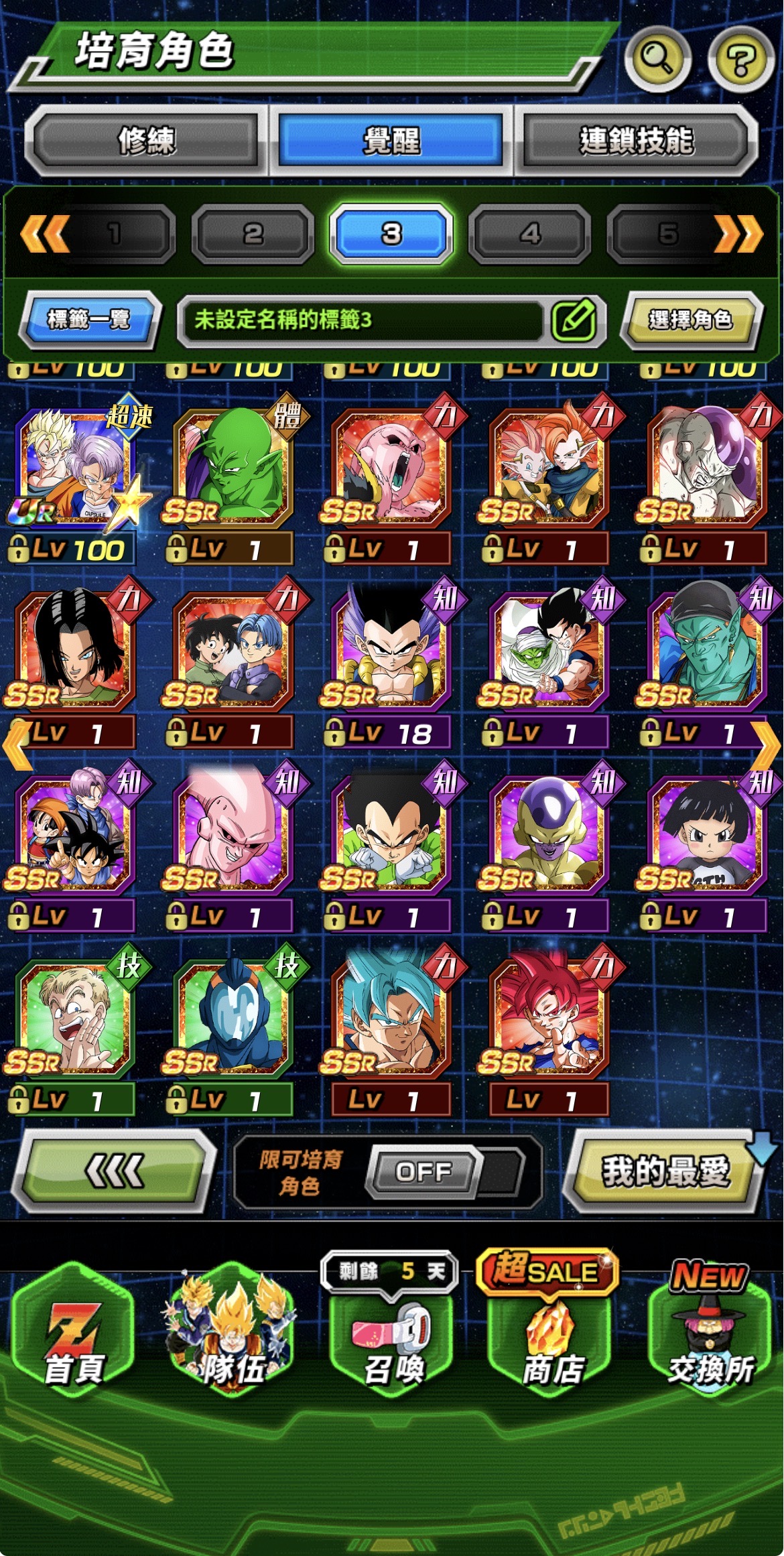The height and width of the screenshot is (1556, 784).
Task: Select tag page 2
Action: 253,234
